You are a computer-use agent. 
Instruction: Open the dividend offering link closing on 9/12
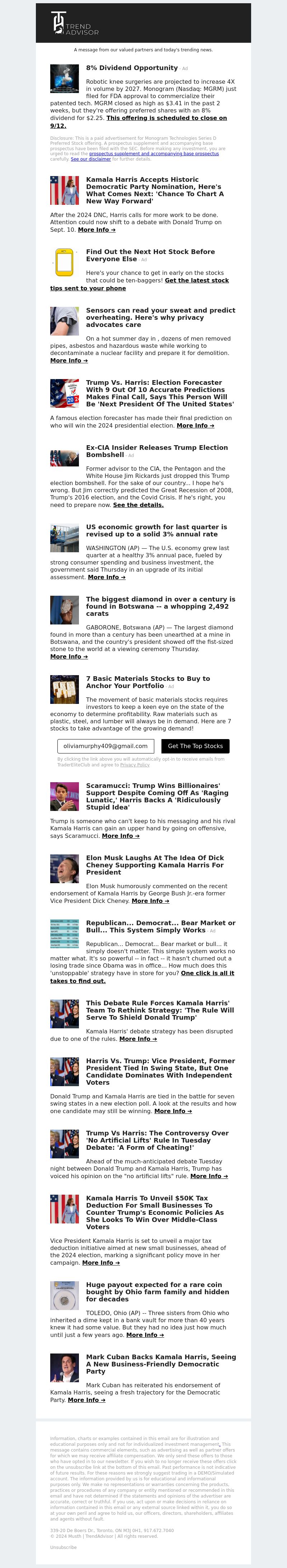click(166, 118)
